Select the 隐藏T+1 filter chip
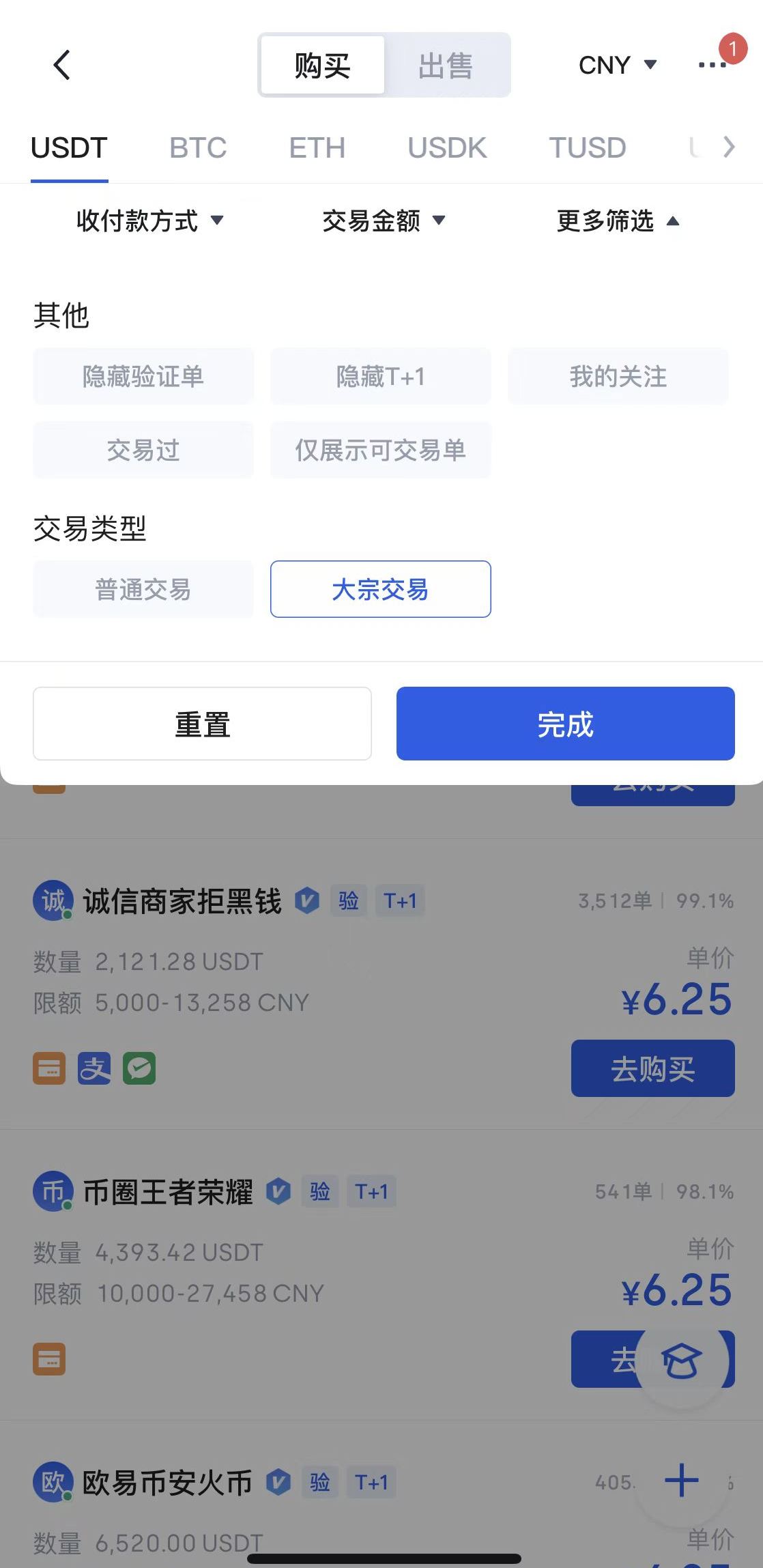This screenshot has height=1568, width=763. (x=380, y=376)
